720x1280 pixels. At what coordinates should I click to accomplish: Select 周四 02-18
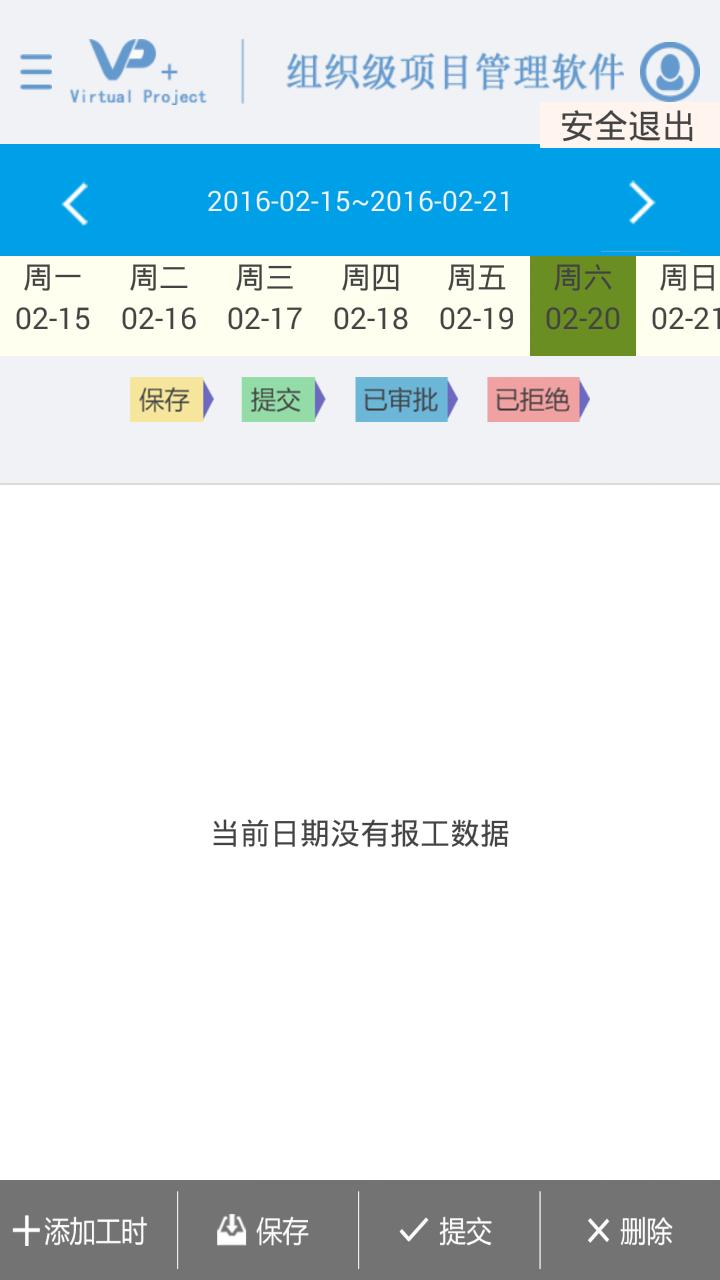coord(371,299)
